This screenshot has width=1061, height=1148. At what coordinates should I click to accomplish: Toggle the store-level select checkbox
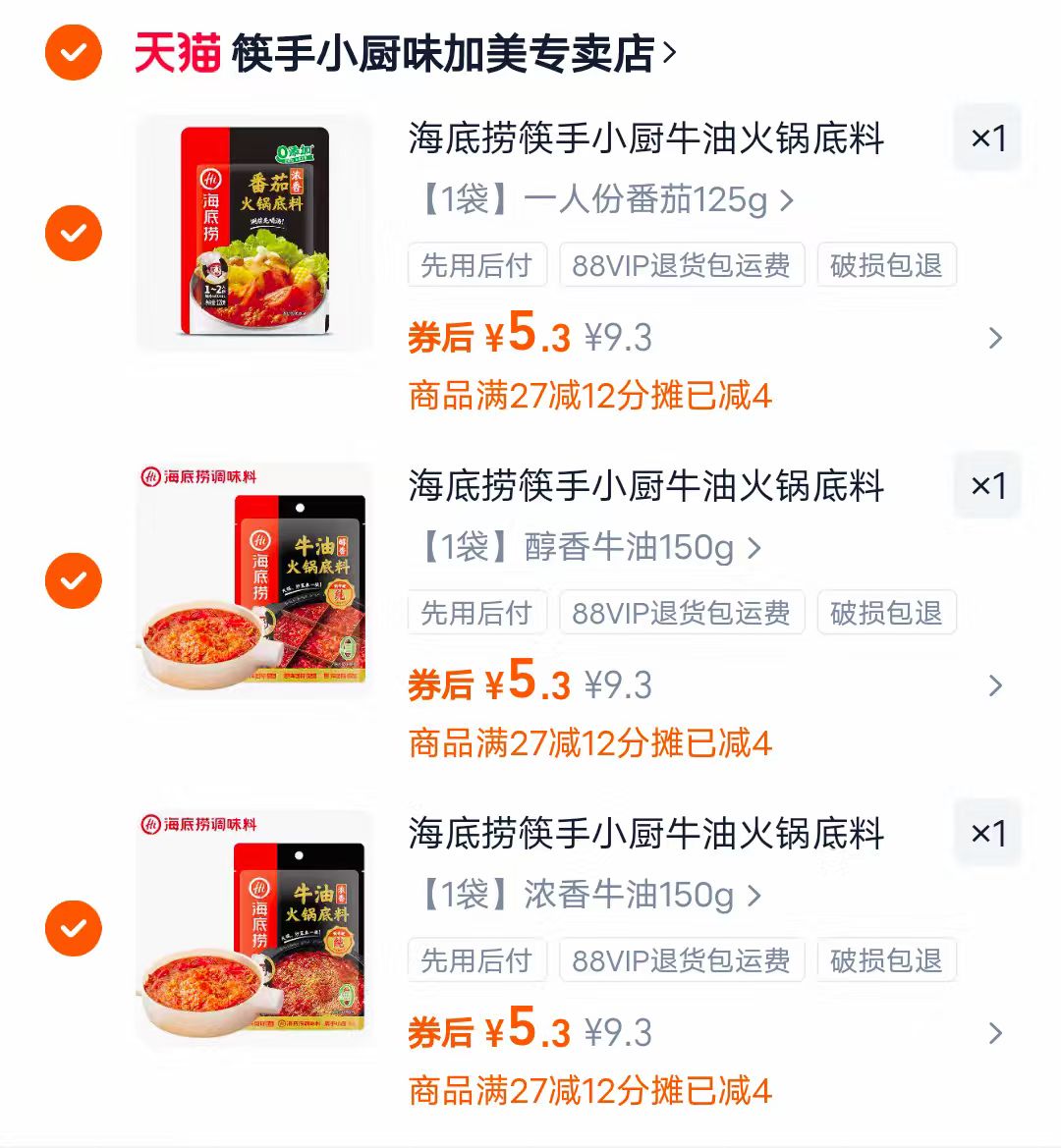coord(72,54)
